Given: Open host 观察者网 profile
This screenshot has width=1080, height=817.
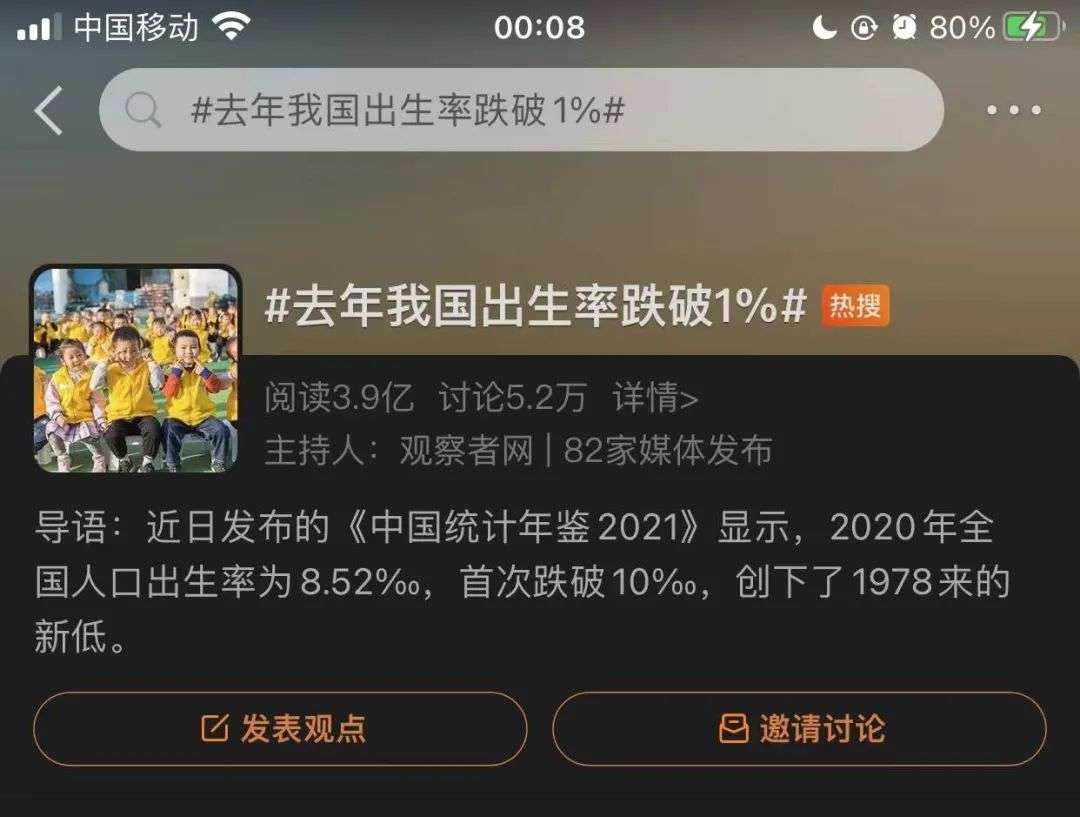Looking at the screenshot, I should click(x=466, y=451).
